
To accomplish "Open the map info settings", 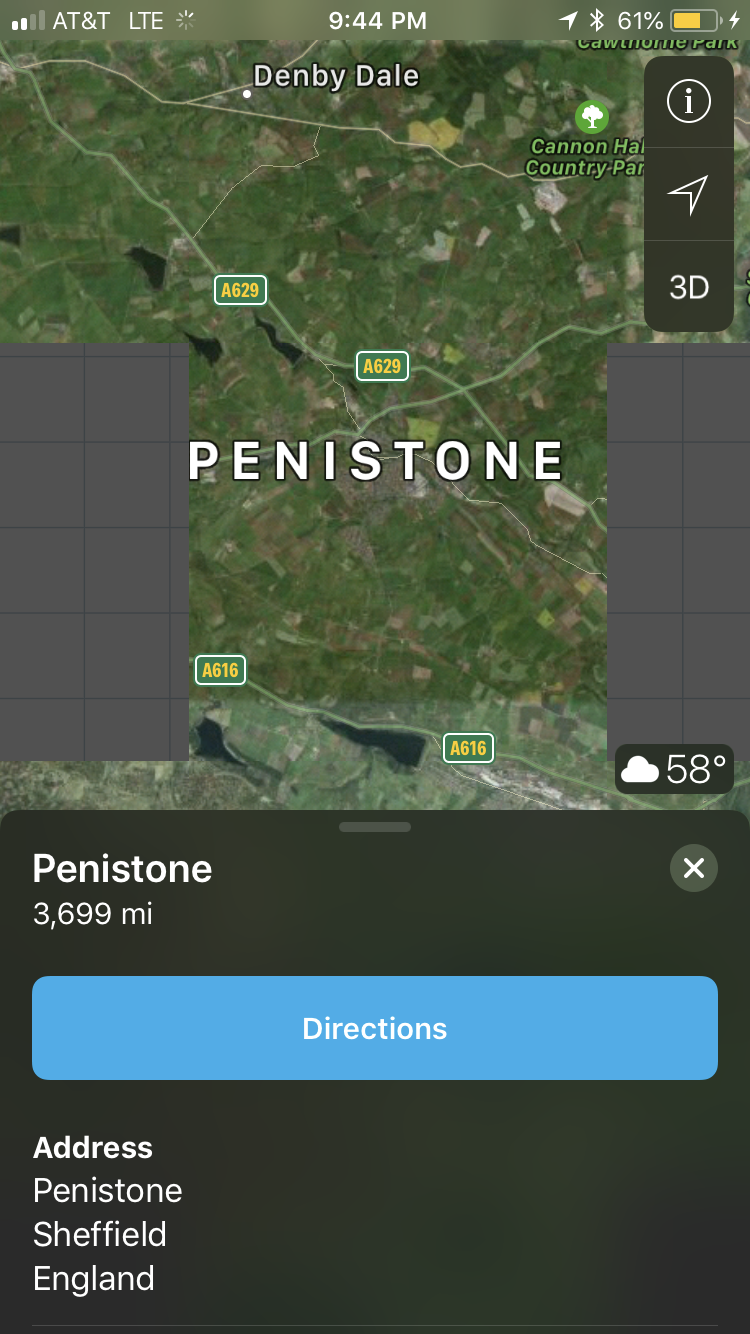I will pos(688,102).
